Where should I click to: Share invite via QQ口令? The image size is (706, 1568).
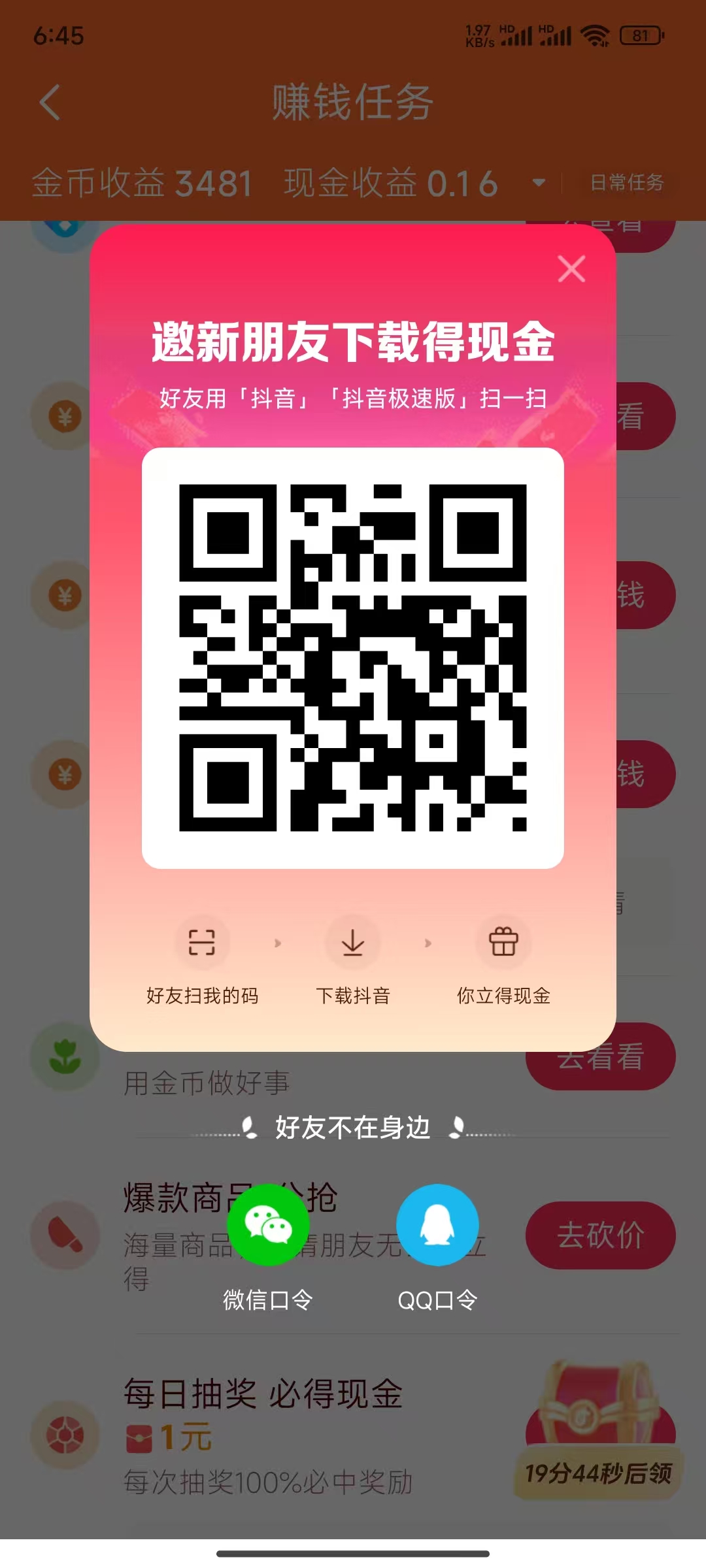point(437,1226)
